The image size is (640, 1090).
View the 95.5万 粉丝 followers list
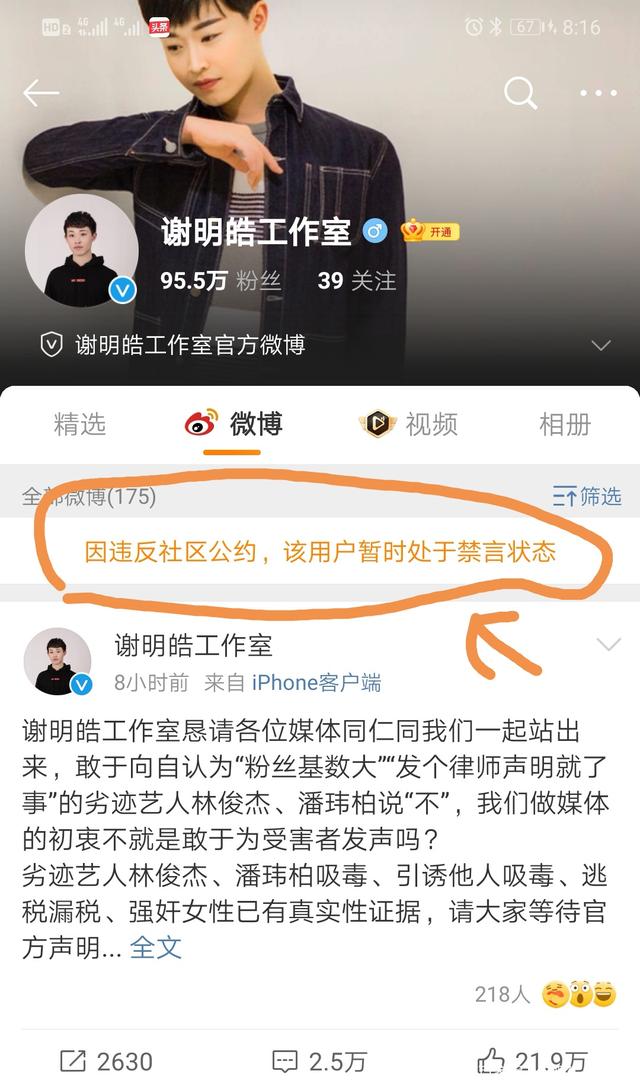[220, 281]
